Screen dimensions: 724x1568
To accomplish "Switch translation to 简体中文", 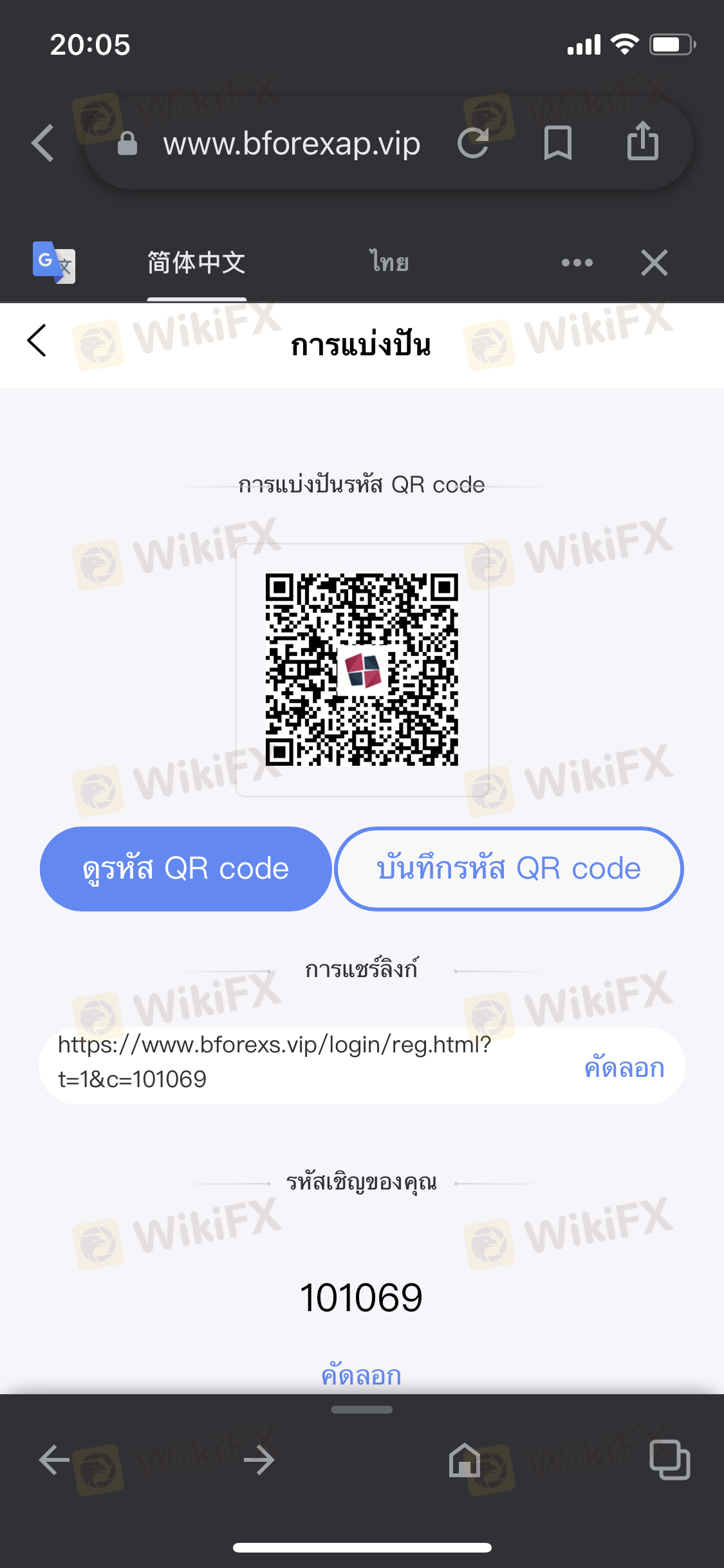I will pyautogui.click(x=196, y=263).
